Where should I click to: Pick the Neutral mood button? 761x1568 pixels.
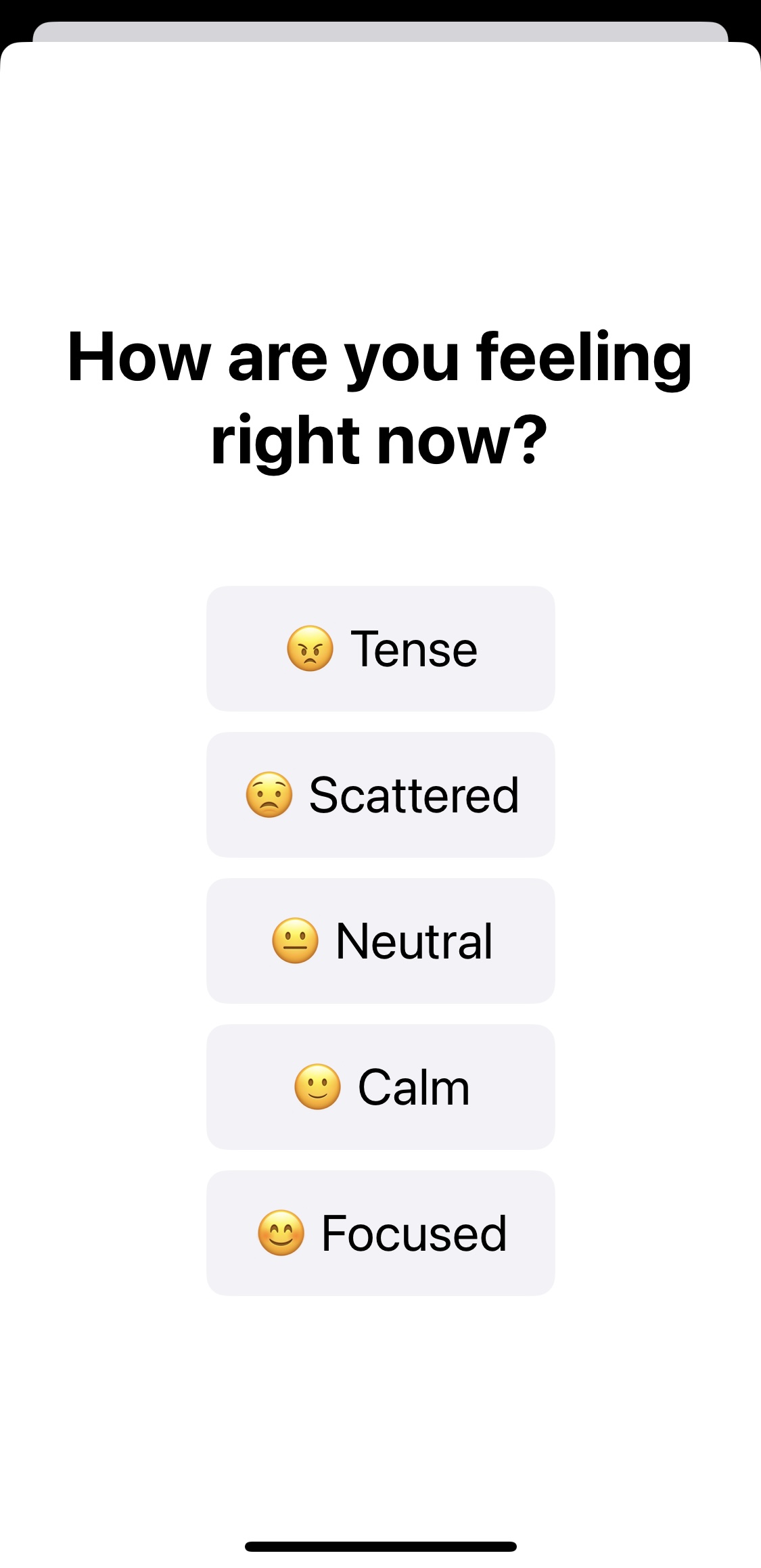coord(380,941)
